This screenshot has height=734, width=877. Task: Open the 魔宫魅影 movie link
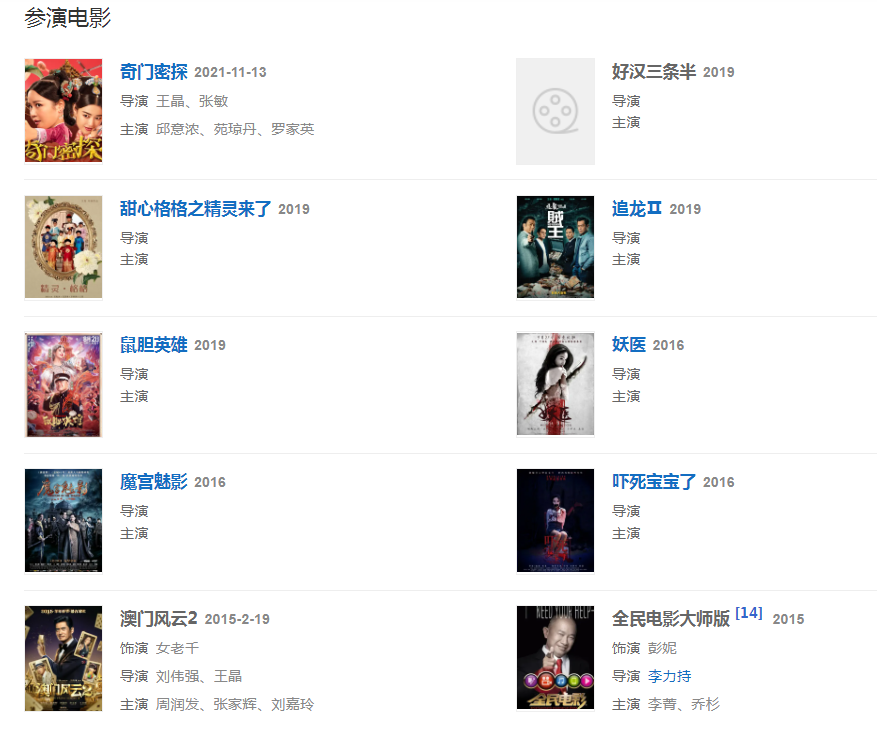tap(153, 482)
